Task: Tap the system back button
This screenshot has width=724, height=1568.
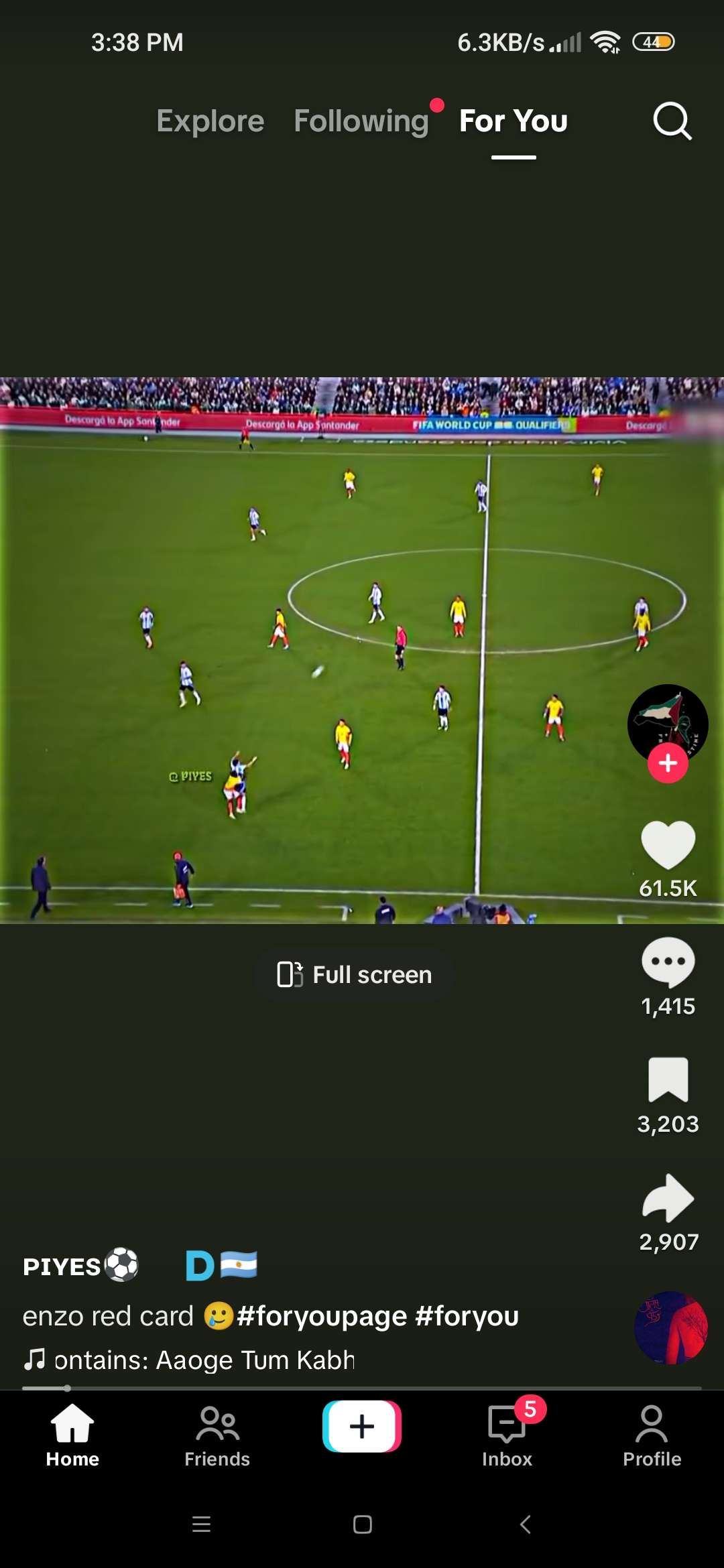Action: pyautogui.click(x=526, y=1524)
